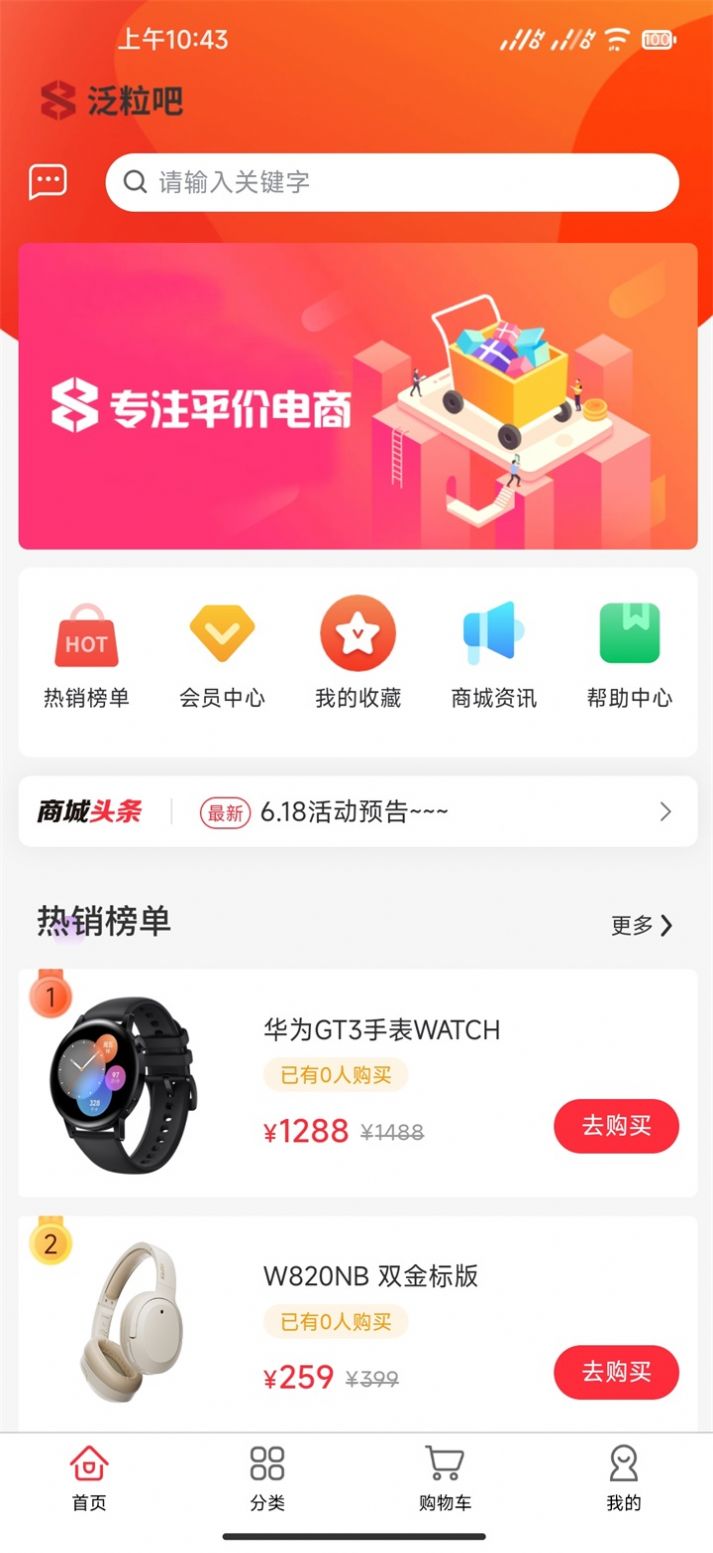Switch to the 分类 categories tab
The height and width of the screenshot is (1553, 713).
click(267, 1478)
